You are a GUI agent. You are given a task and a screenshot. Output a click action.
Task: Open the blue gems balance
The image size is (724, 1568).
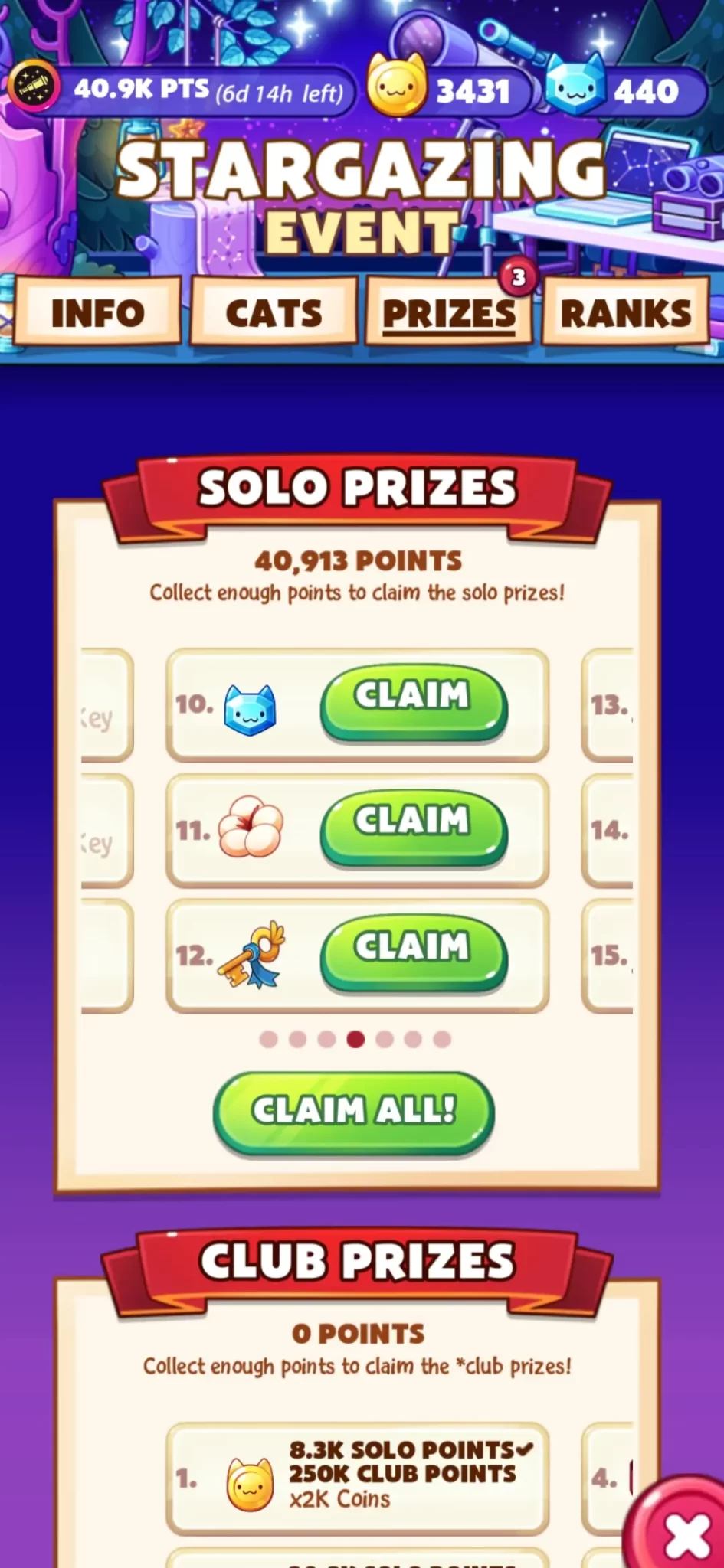click(x=624, y=90)
